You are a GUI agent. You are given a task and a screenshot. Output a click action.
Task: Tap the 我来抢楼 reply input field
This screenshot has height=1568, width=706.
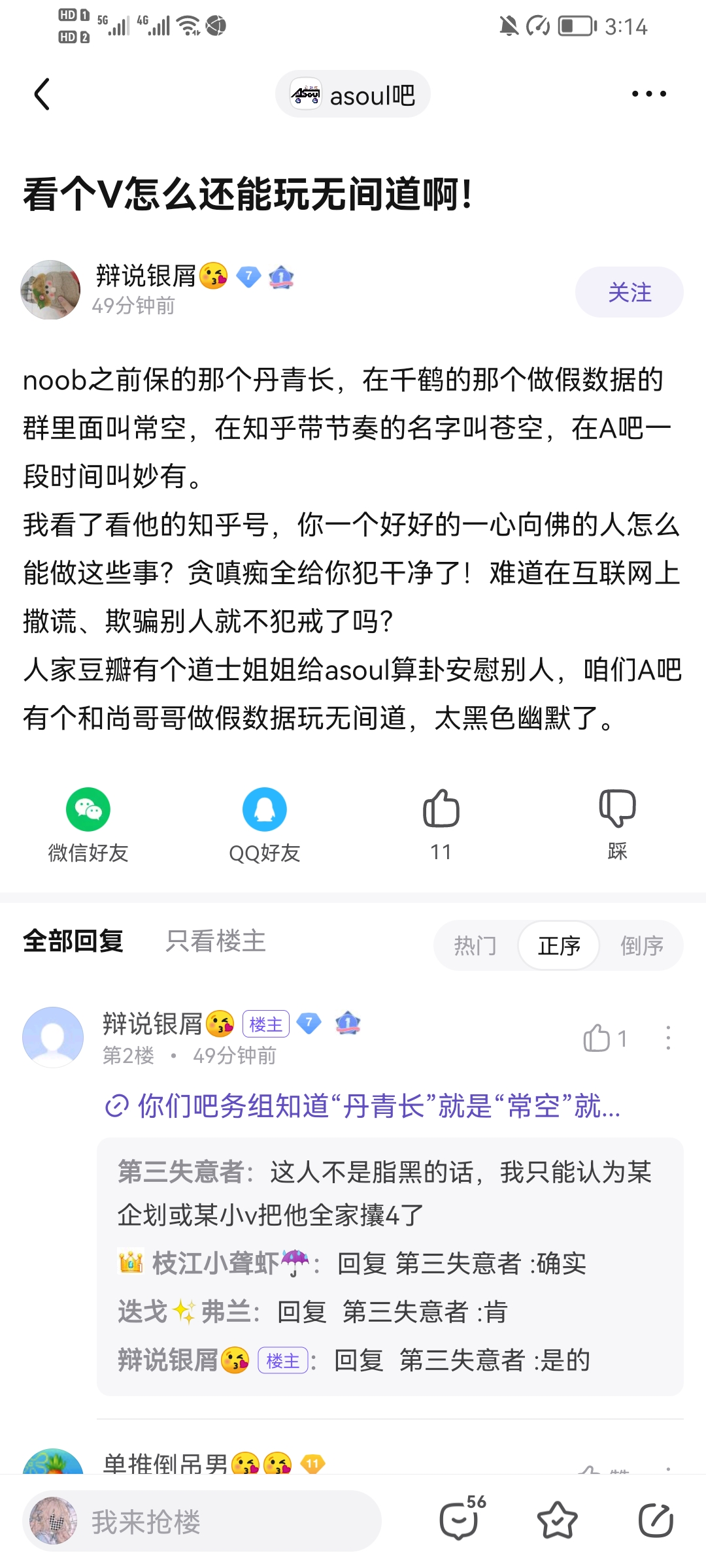[x=203, y=1522]
